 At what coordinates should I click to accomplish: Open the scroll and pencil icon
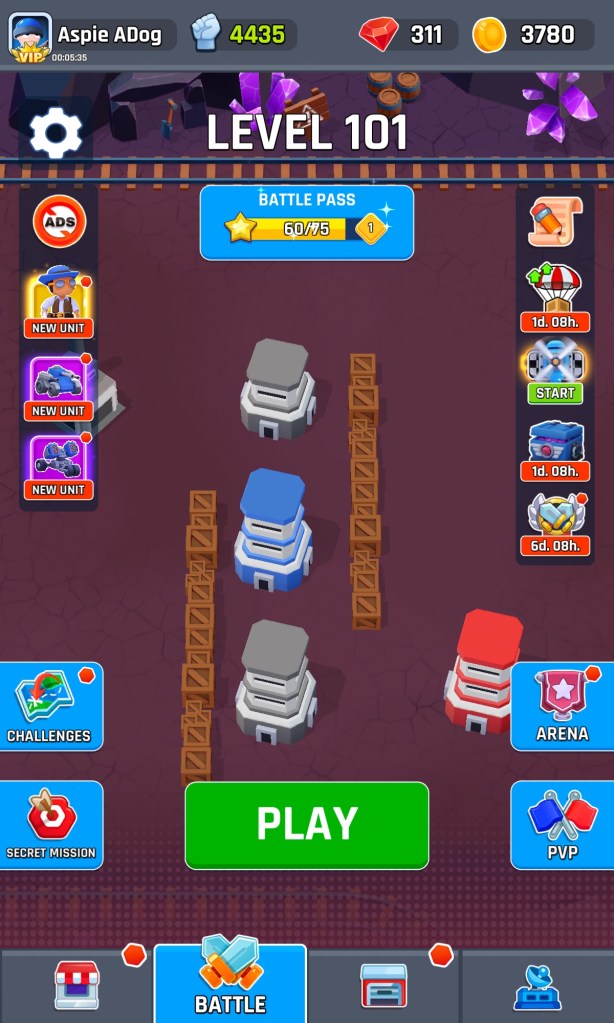(555, 220)
